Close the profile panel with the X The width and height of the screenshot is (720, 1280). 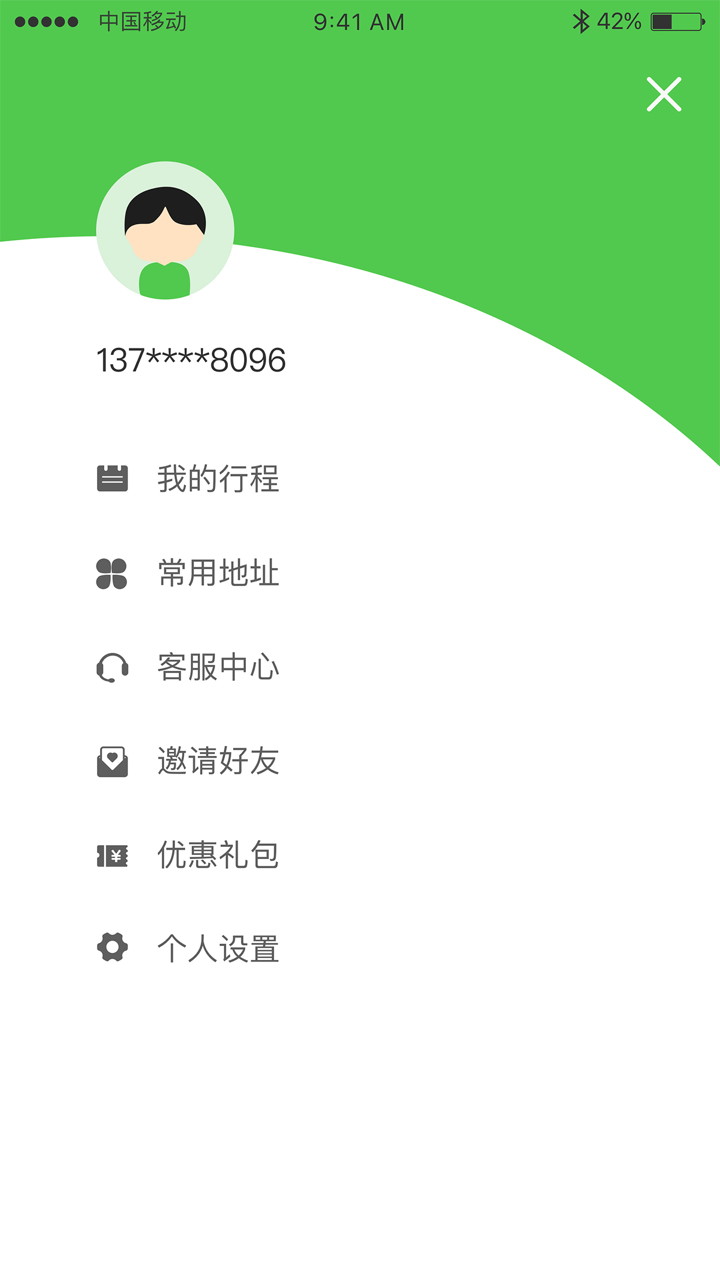coord(663,94)
